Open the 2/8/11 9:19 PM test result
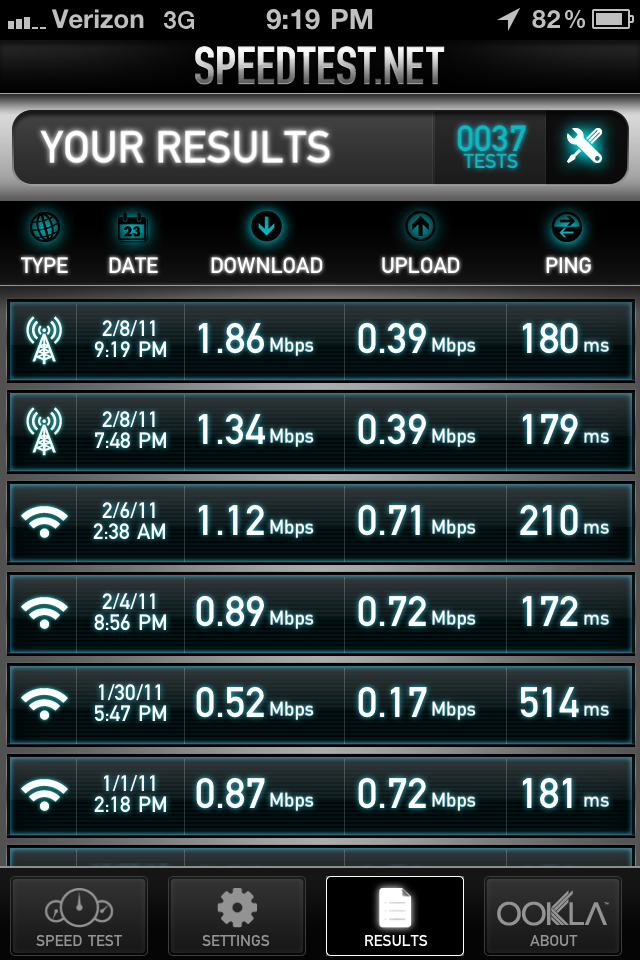Screen dimensions: 640x960 pyautogui.click(x=320, y=340)
